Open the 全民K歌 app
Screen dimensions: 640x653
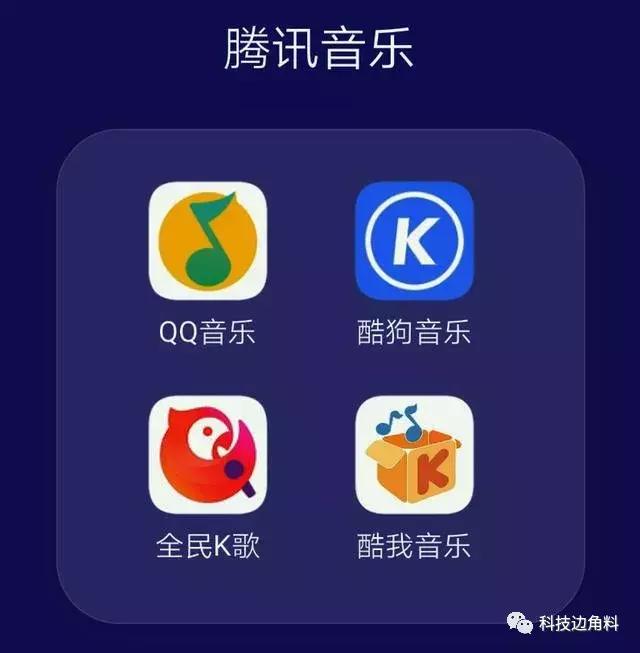(208, 454)
